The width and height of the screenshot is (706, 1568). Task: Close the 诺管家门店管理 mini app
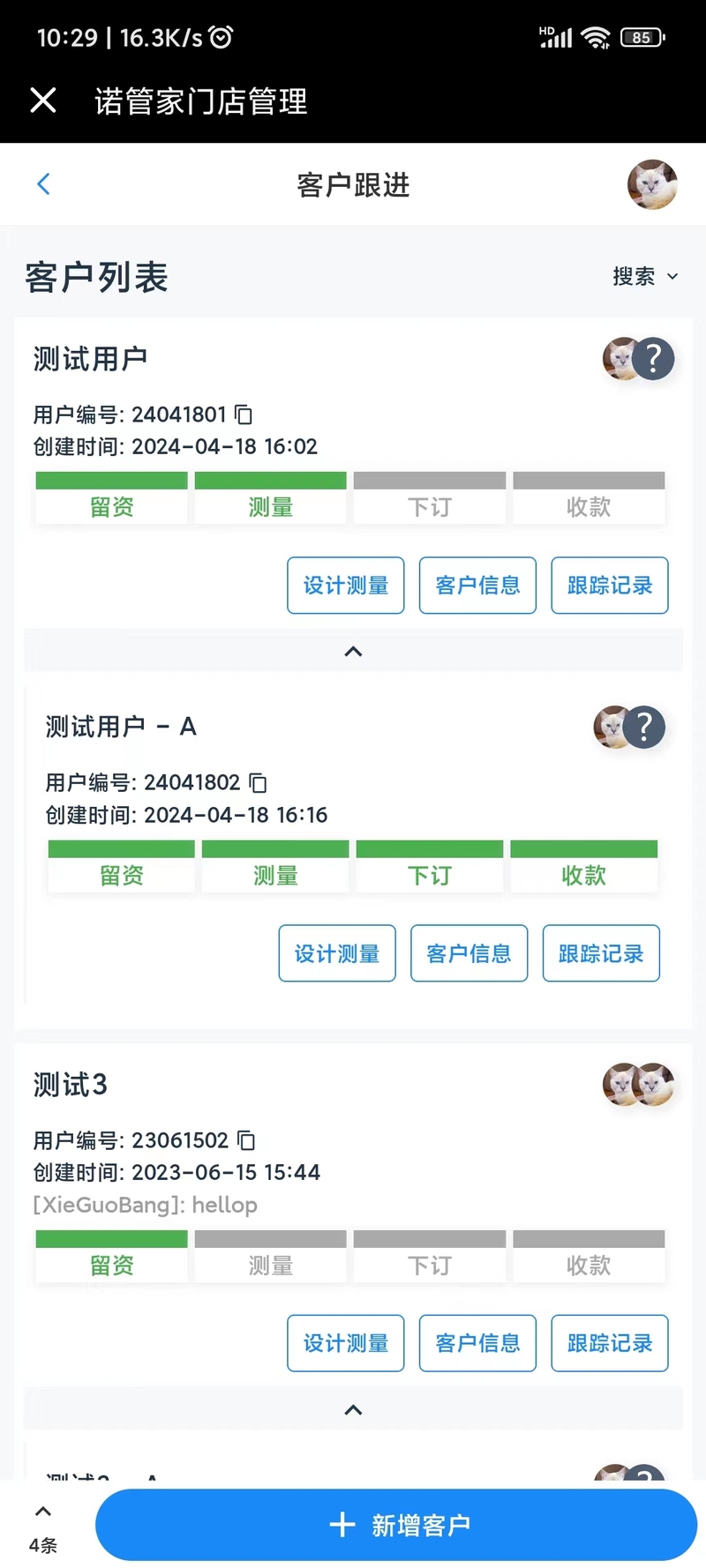pyautogui.click(x=42, y=101)
